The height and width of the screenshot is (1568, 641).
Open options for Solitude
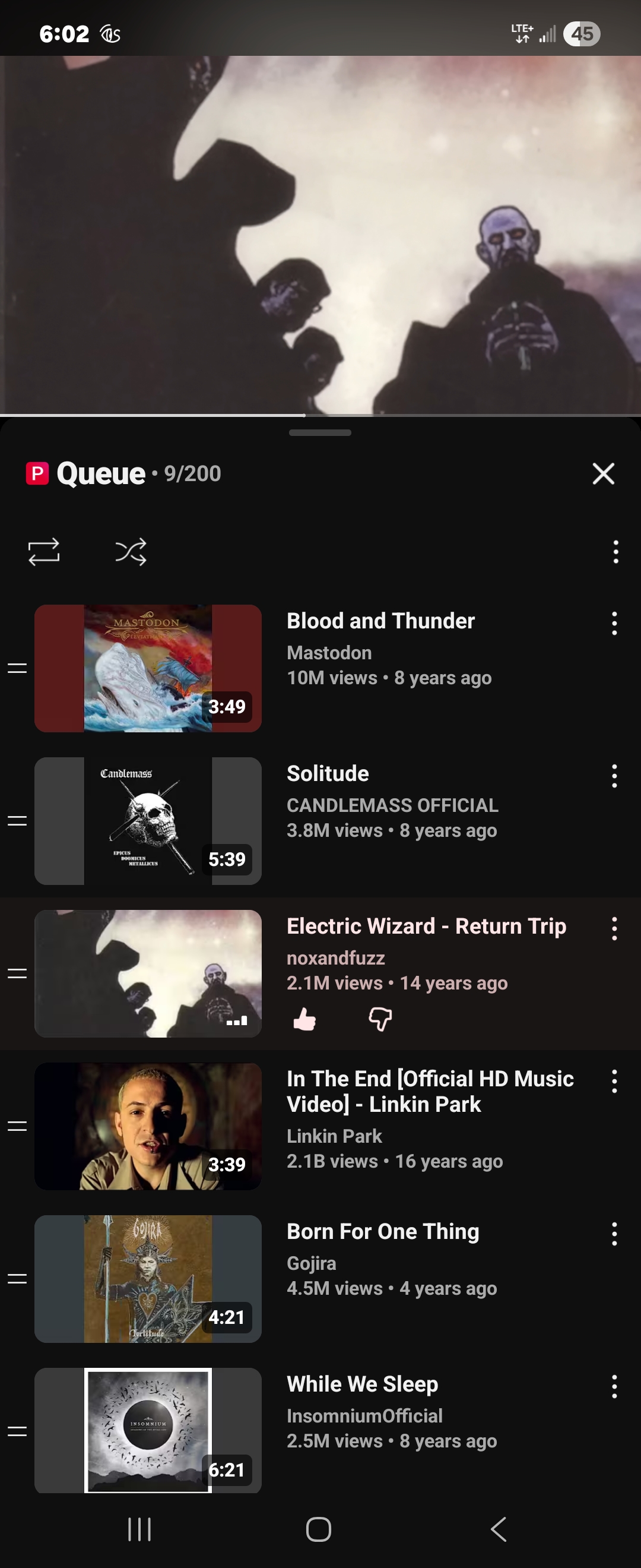(614, 776)
